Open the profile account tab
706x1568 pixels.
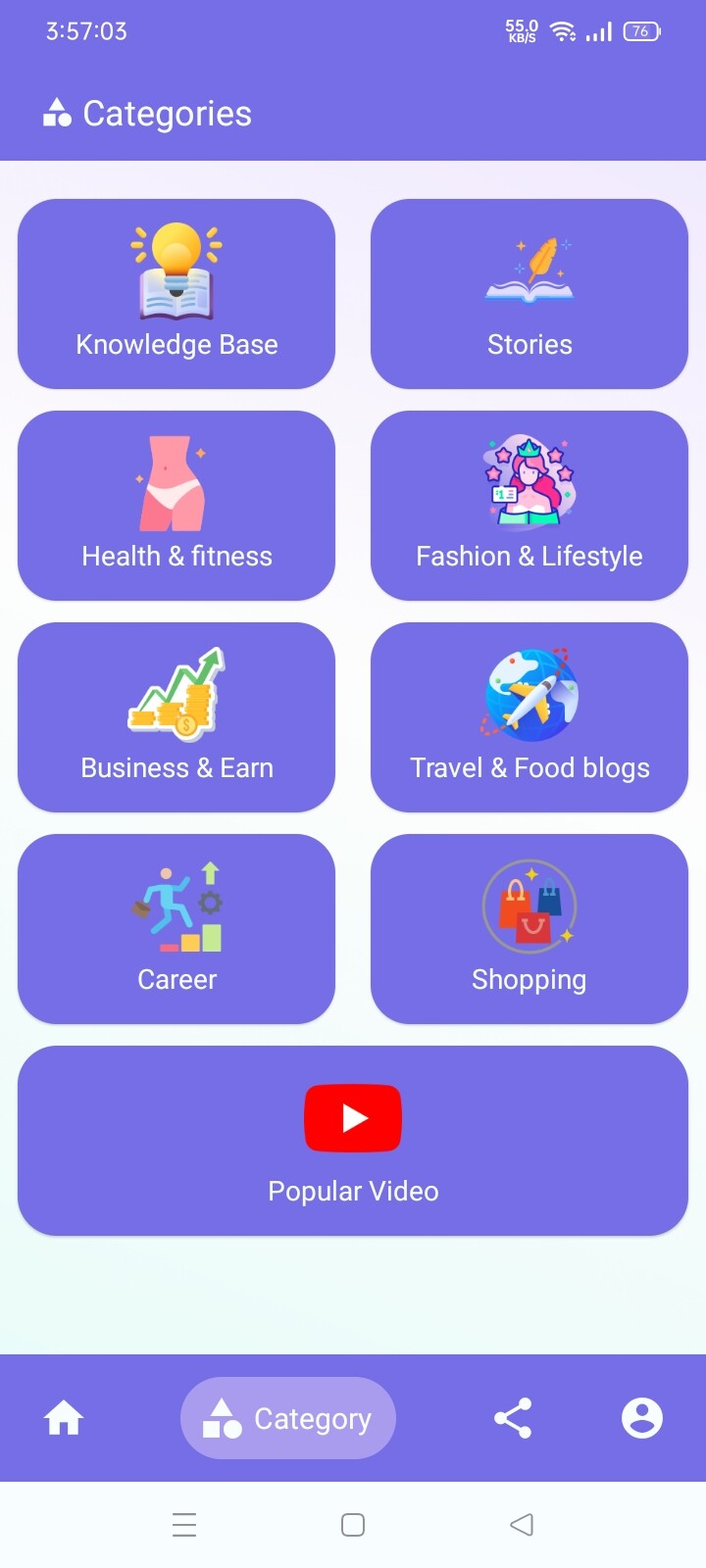tap(642, 1418)
